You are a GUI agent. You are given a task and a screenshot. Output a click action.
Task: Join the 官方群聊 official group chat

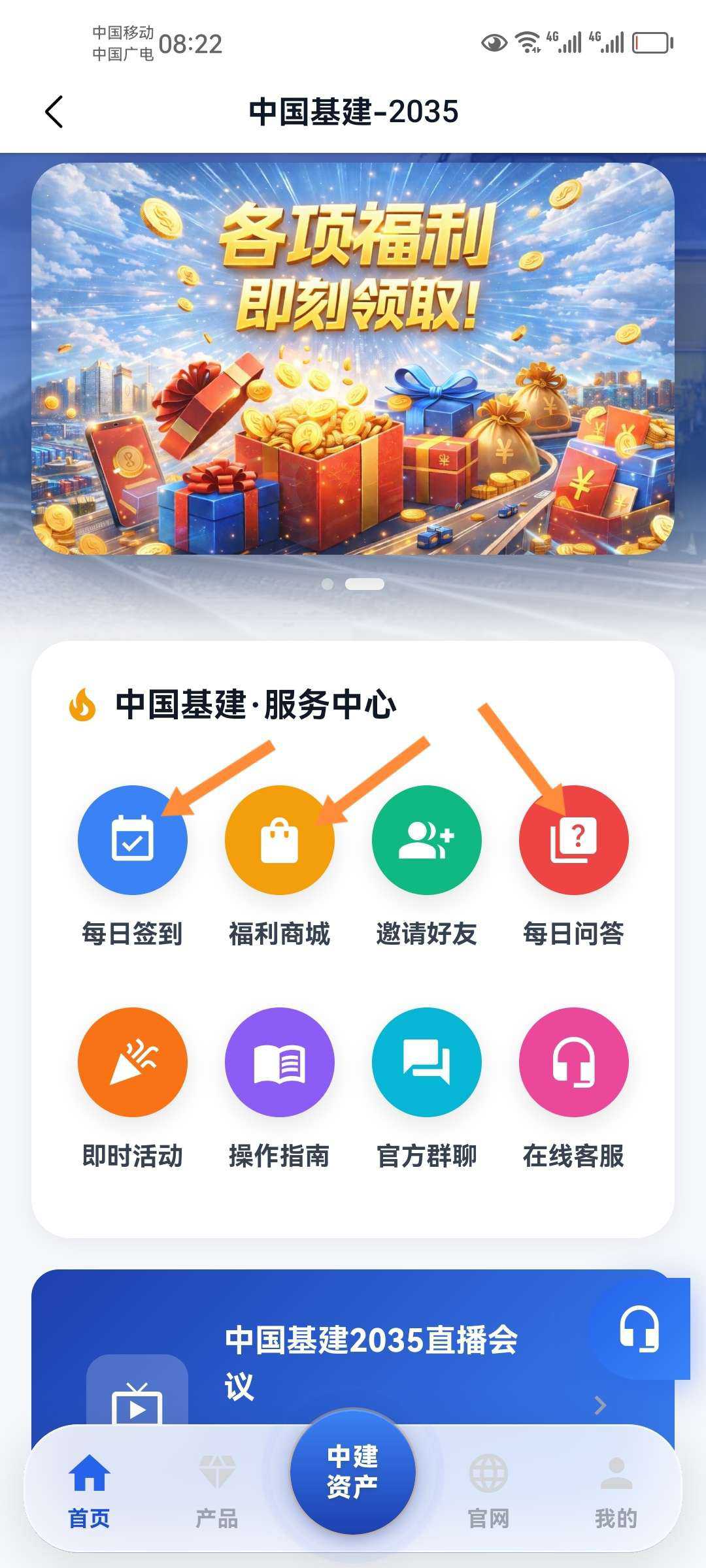427,1062
